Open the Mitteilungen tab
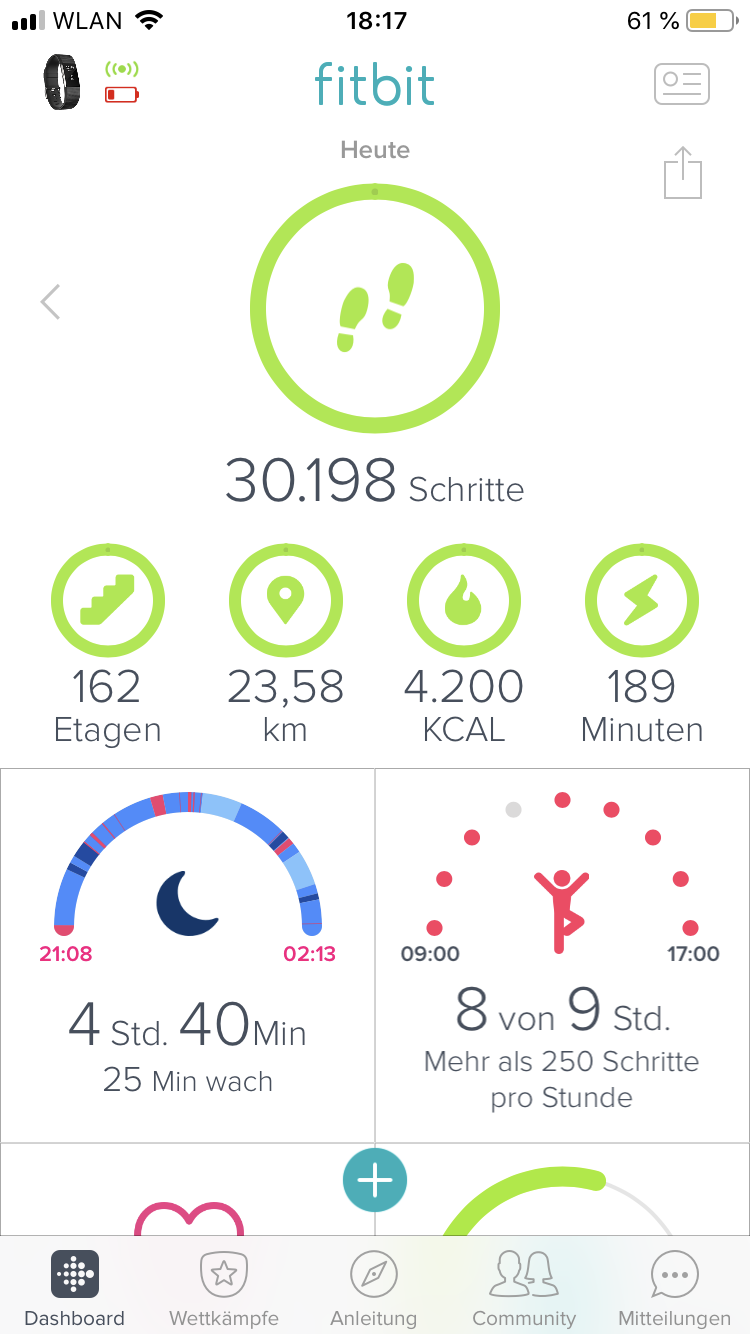750x1334 pixels. (674, 1288)
